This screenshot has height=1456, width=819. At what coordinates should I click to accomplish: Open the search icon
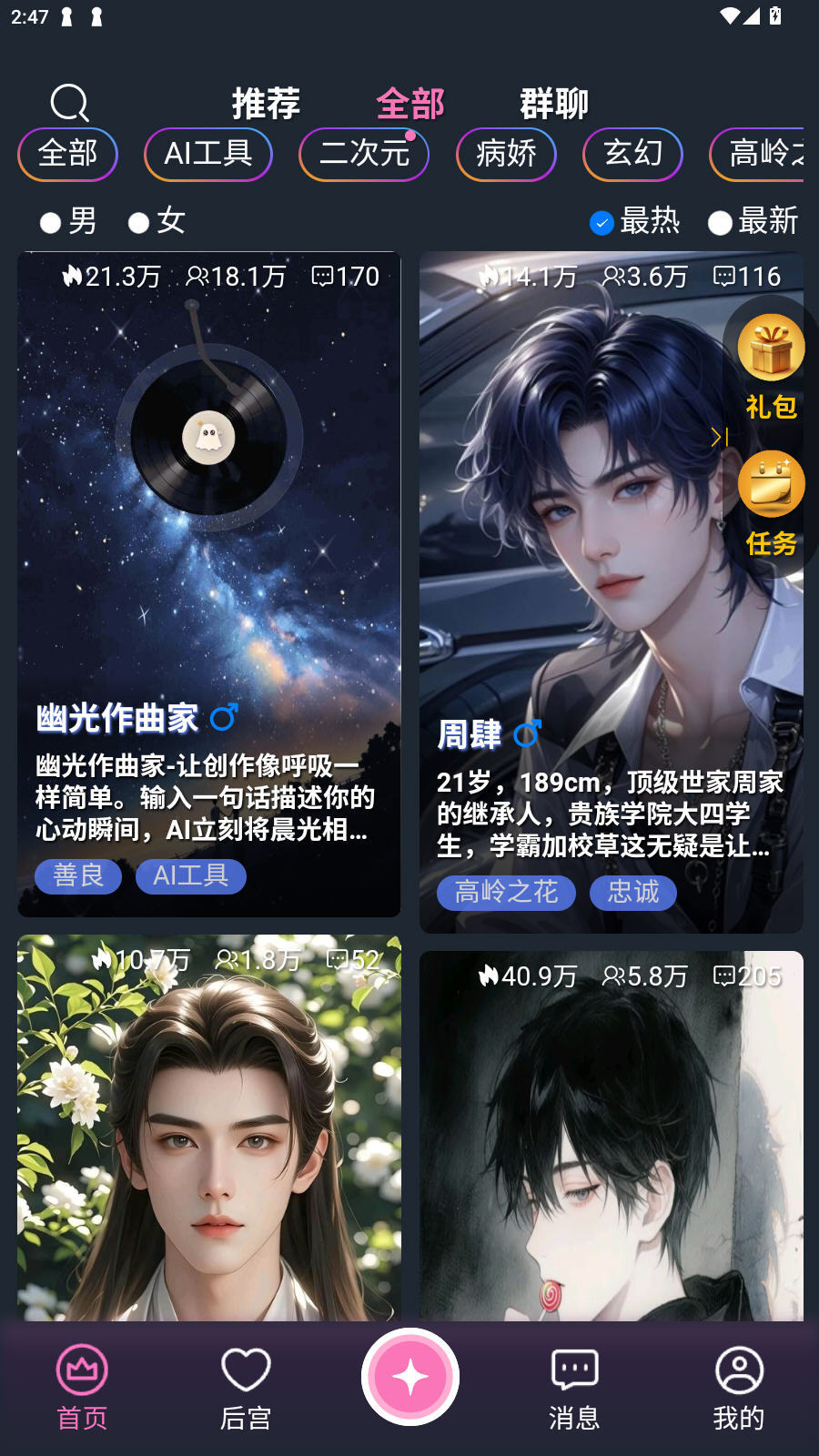tap(69, 103)
